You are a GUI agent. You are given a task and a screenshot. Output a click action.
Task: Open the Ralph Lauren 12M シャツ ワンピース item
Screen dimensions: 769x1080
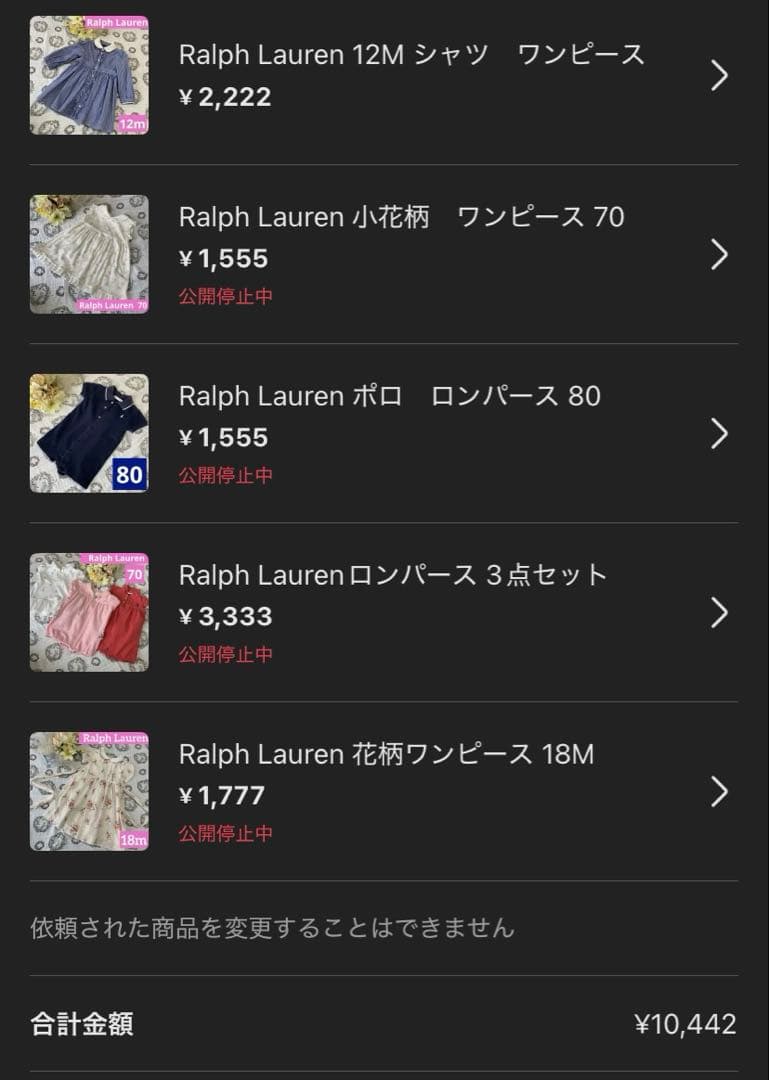point(411,75)
